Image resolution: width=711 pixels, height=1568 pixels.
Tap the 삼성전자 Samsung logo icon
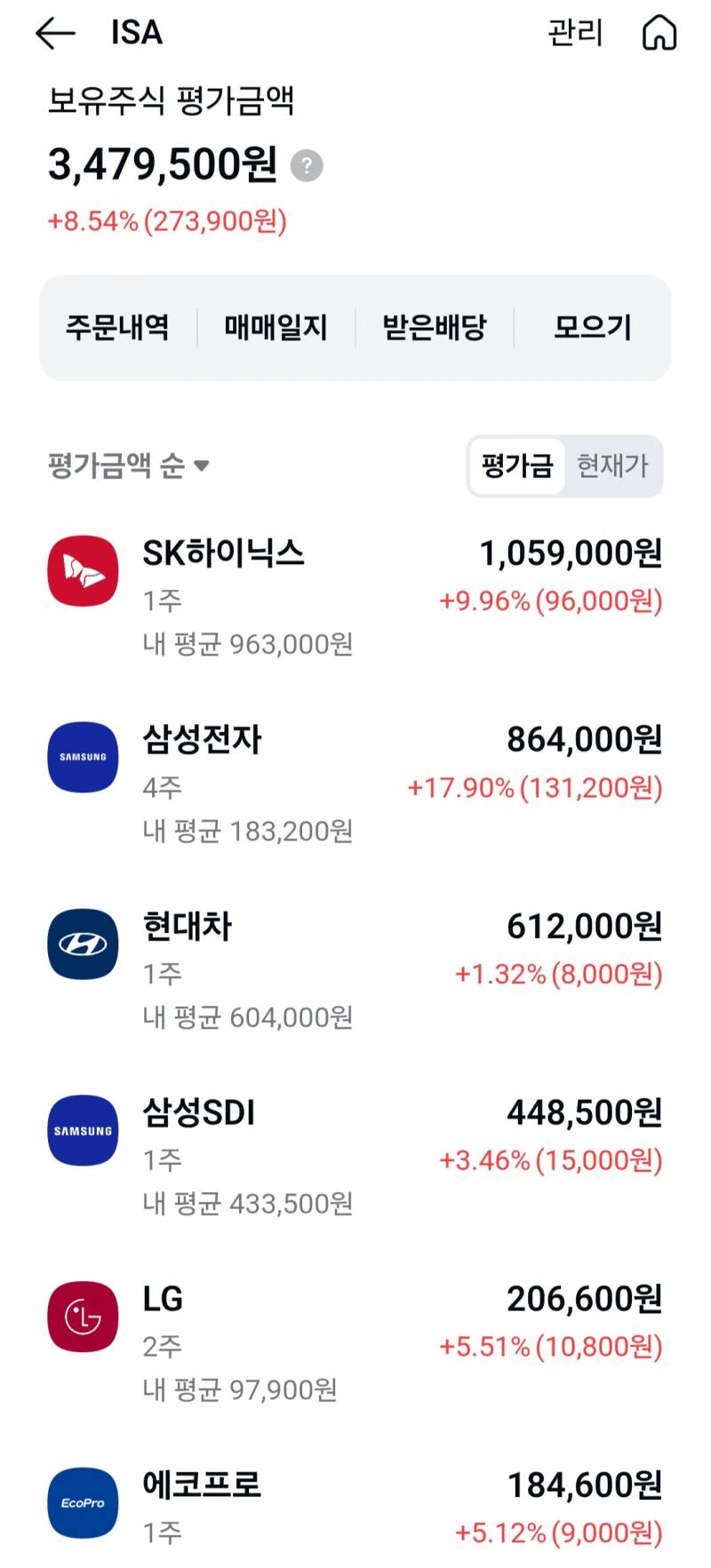coord(83,758)
